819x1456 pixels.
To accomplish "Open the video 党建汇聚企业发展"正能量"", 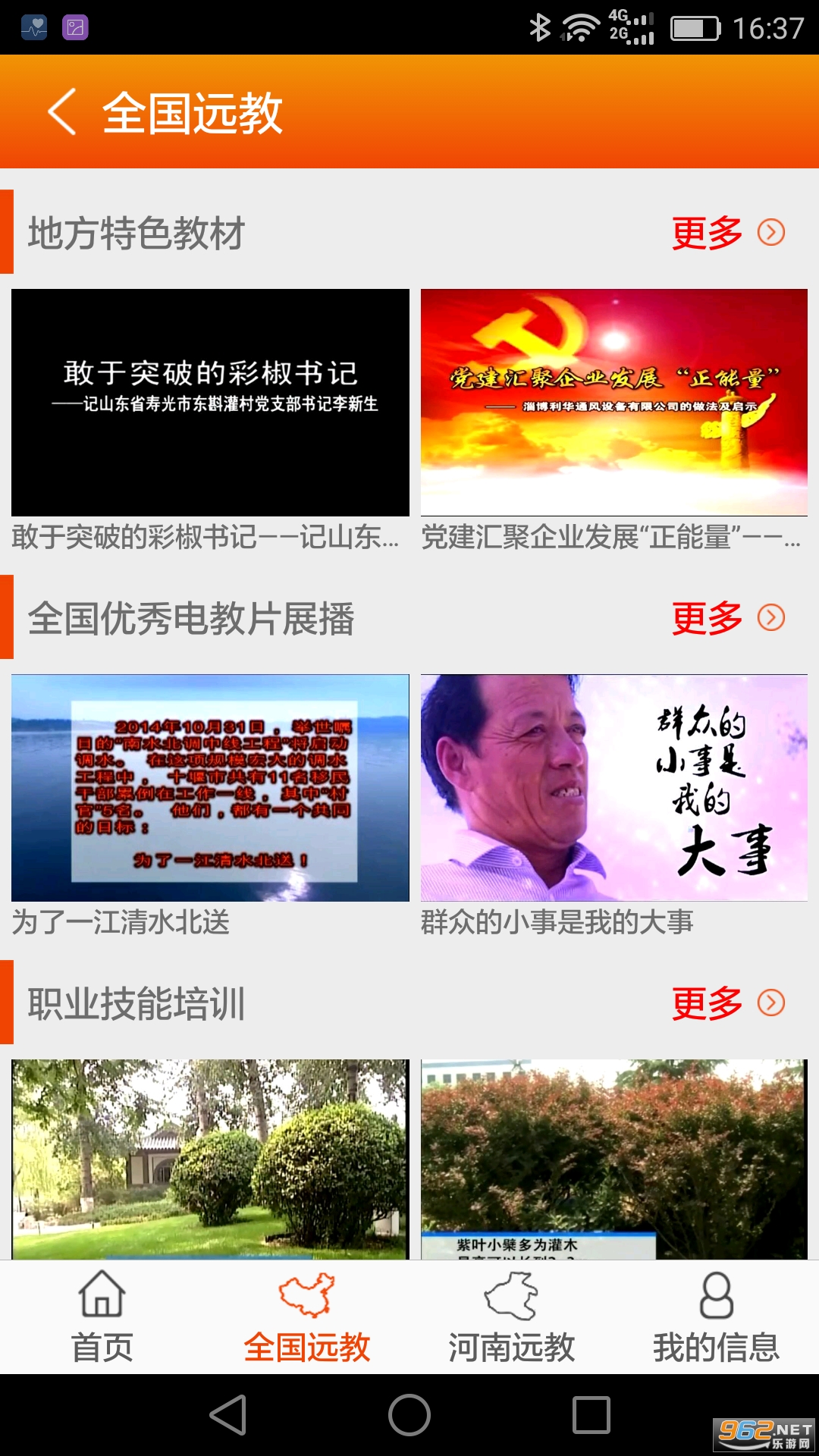I will [x=613, y=403].
